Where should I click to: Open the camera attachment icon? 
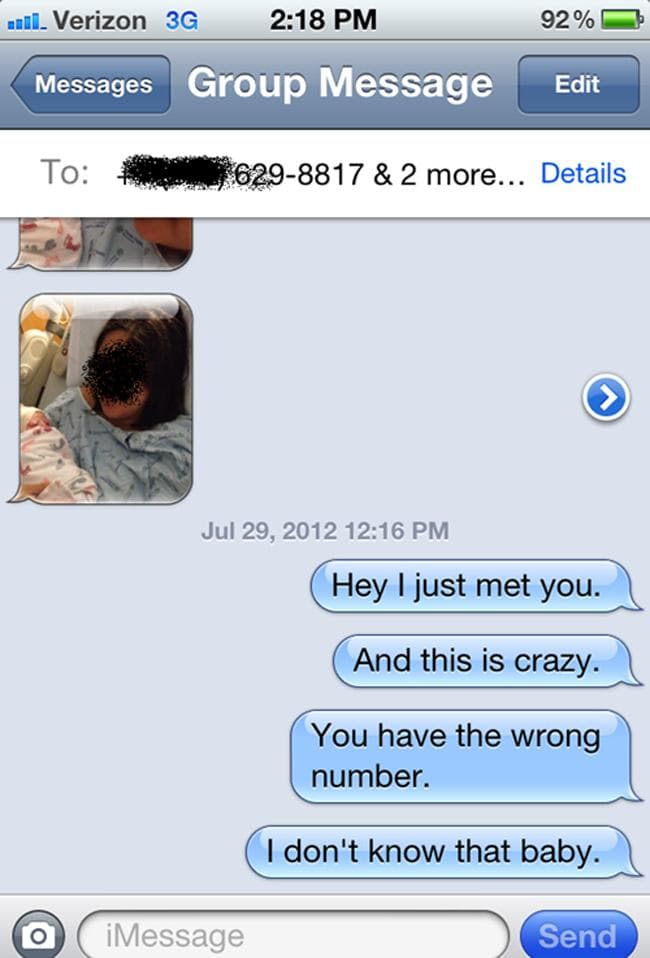38,935
